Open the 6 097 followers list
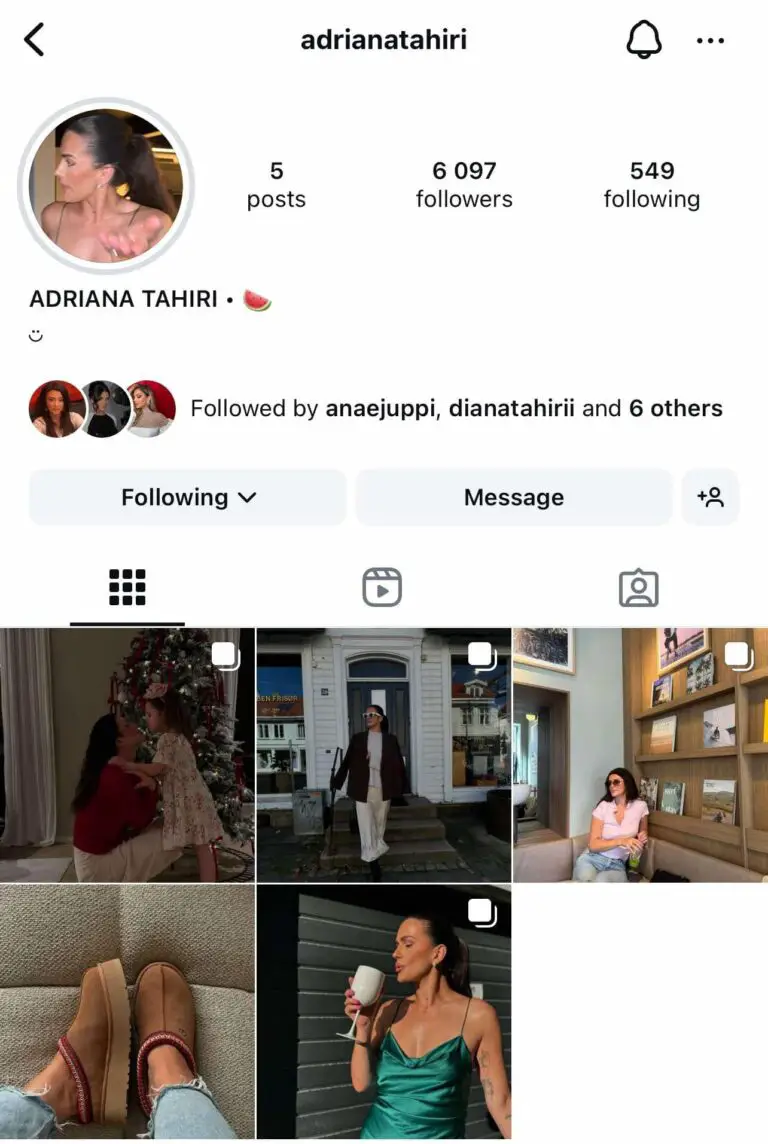The width and height of the screenshot is (768, 1144). point(464,185)
